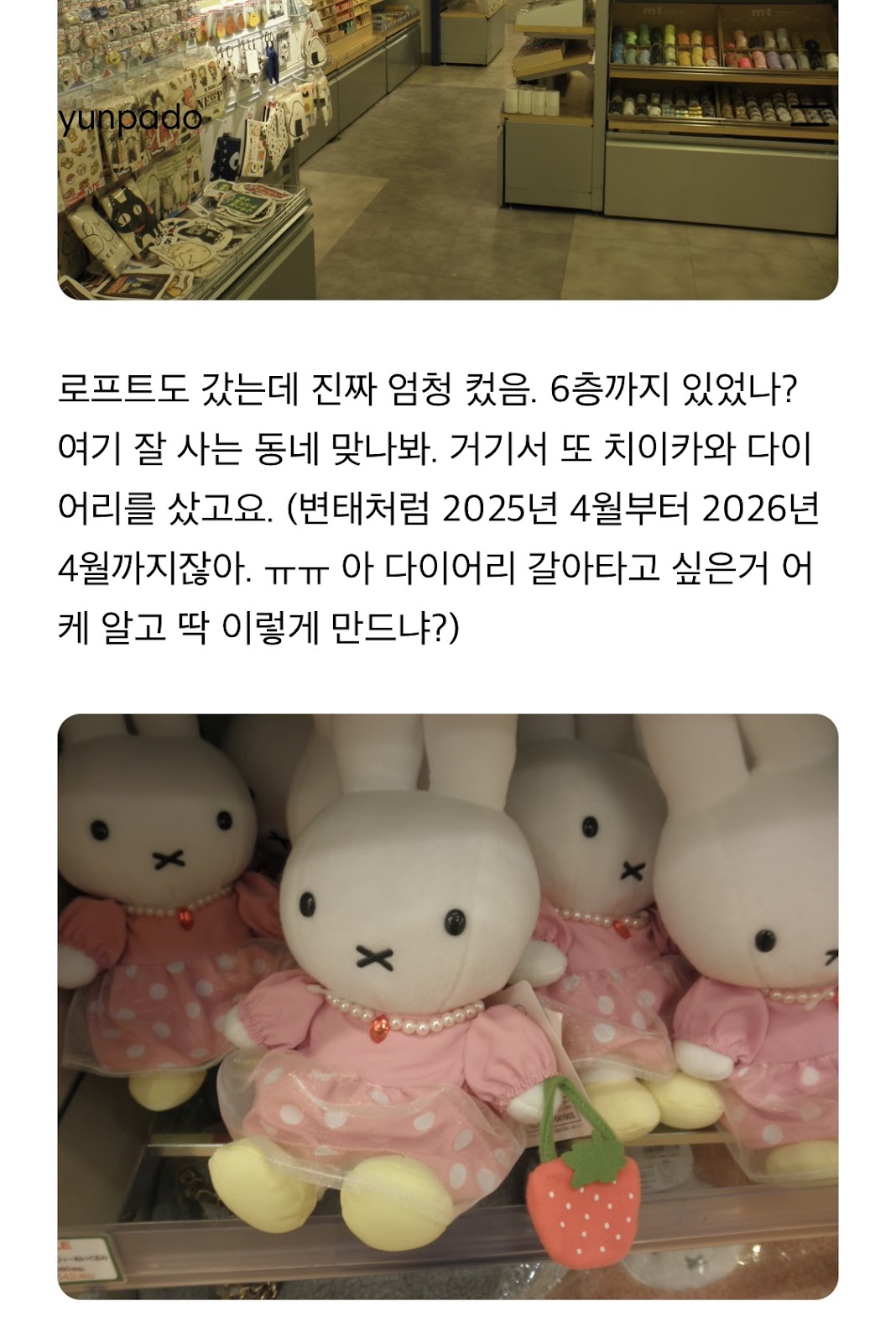View the Miffy plush dolls photo
896x1343 pixels.
click(447, 1006)
